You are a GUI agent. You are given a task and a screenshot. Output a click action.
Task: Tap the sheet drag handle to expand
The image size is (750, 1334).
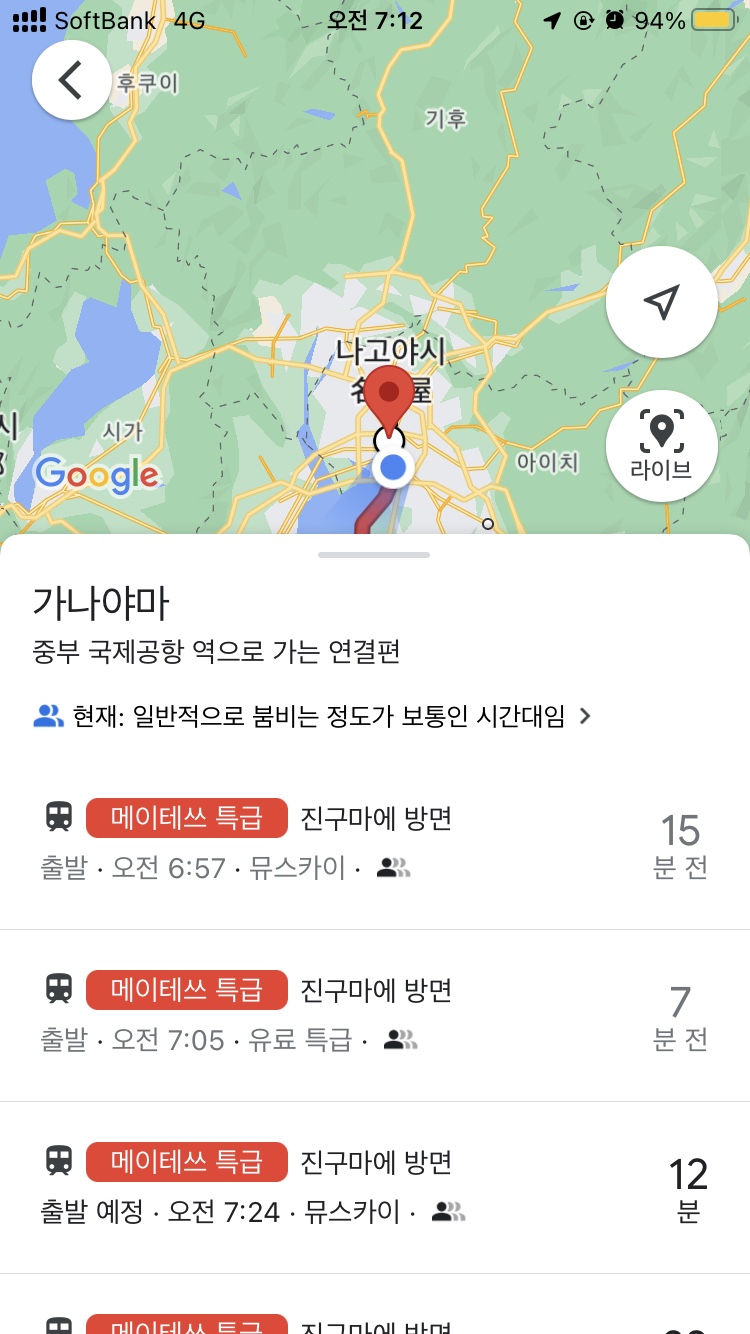pyautogui.click(x=374, y=554)
